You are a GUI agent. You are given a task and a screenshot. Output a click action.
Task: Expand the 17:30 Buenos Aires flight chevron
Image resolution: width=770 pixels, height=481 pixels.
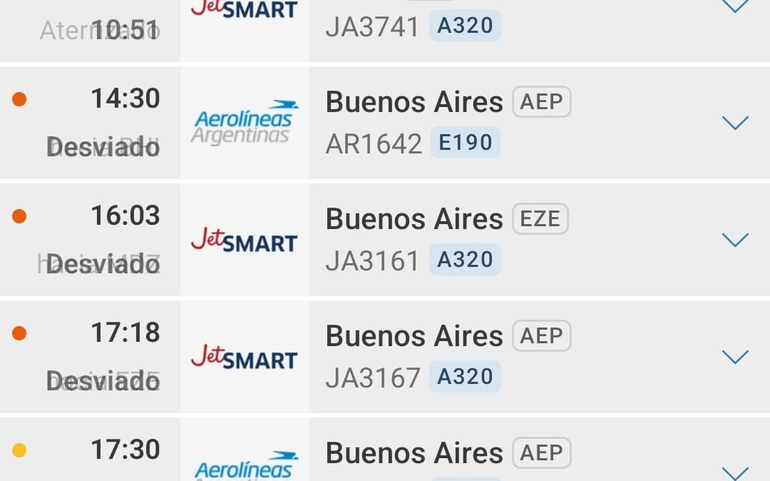[x=735, y=470]
